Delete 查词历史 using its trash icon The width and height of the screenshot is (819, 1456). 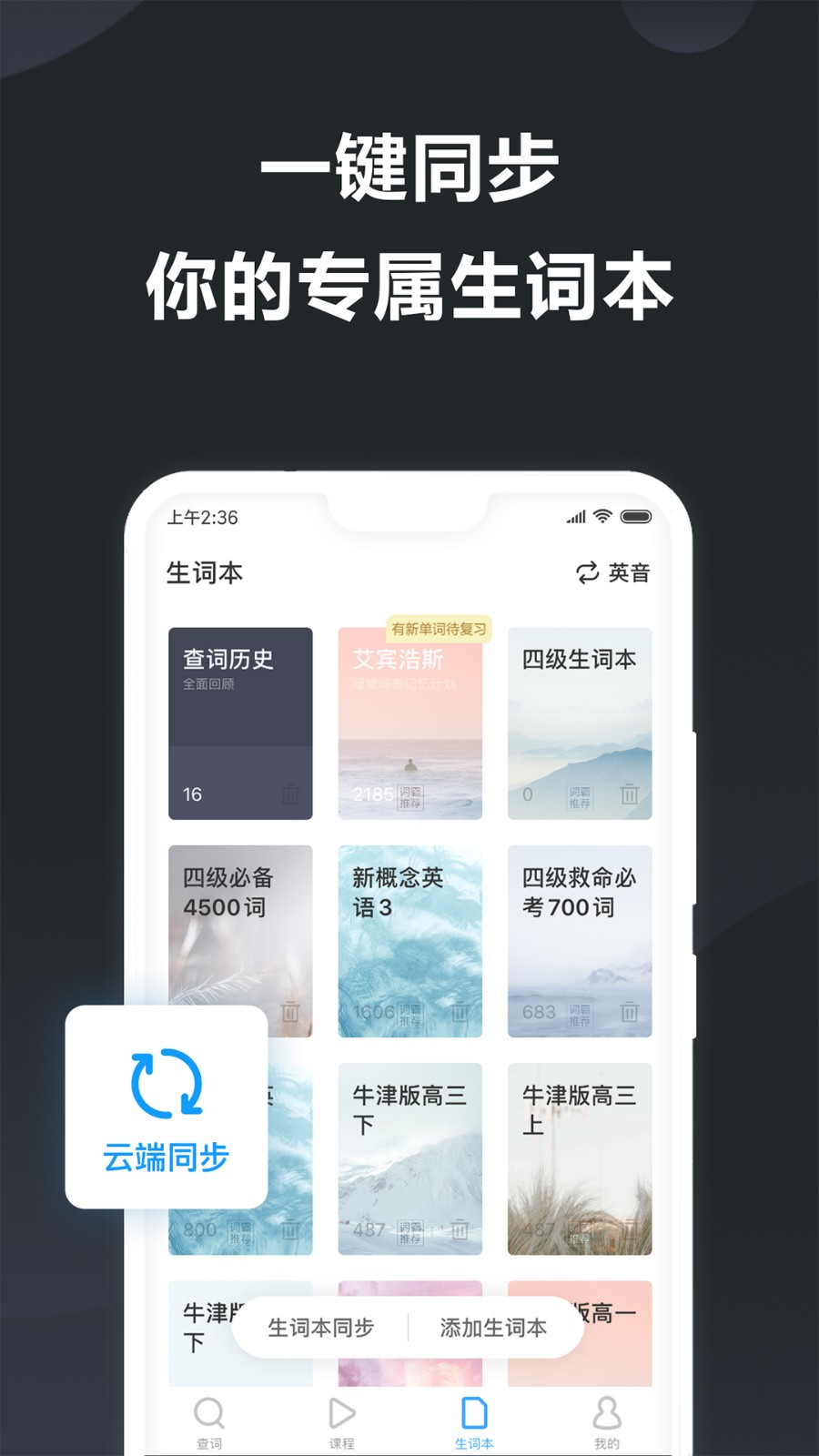289,793
